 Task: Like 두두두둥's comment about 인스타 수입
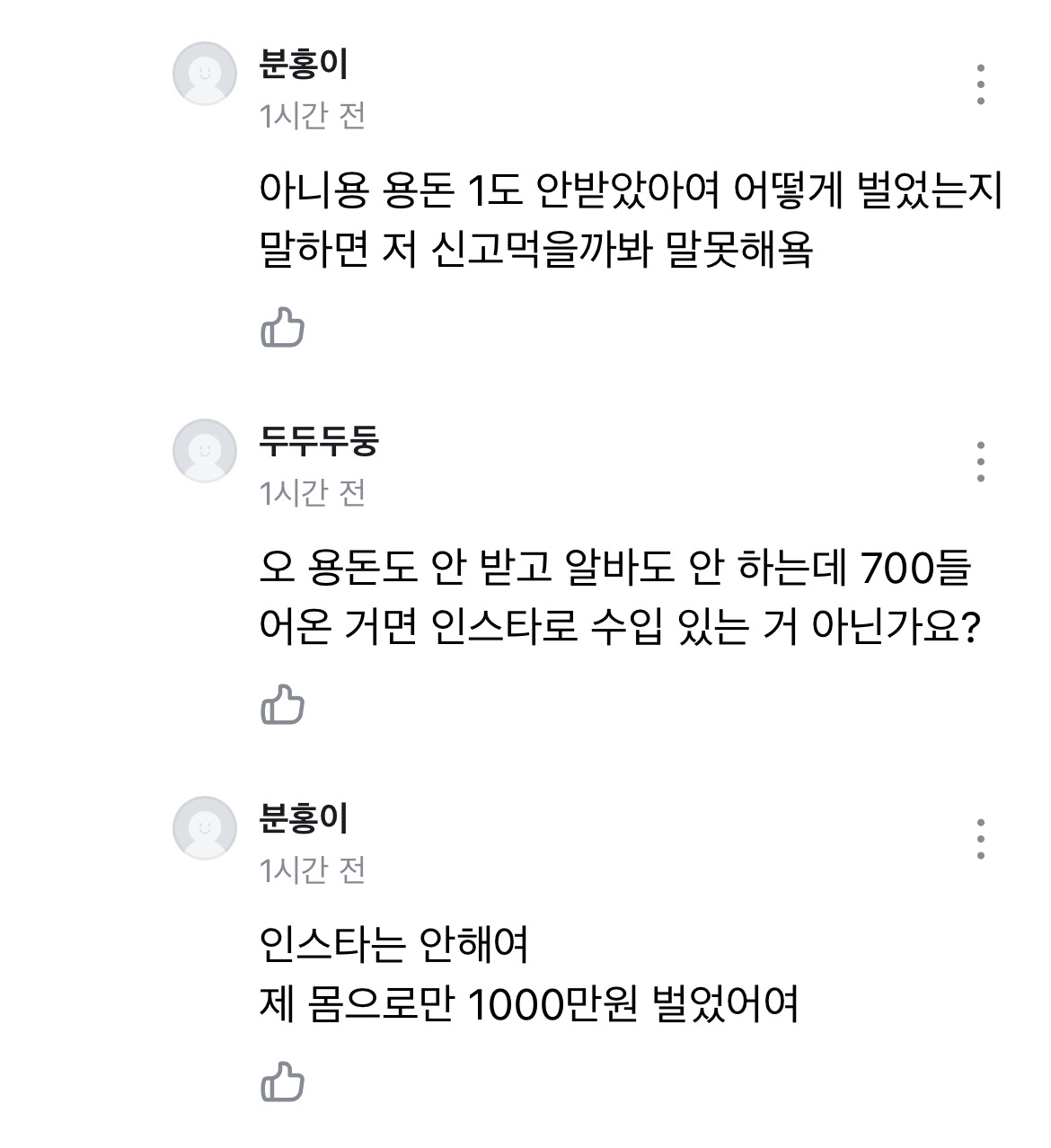coord(282,705)
